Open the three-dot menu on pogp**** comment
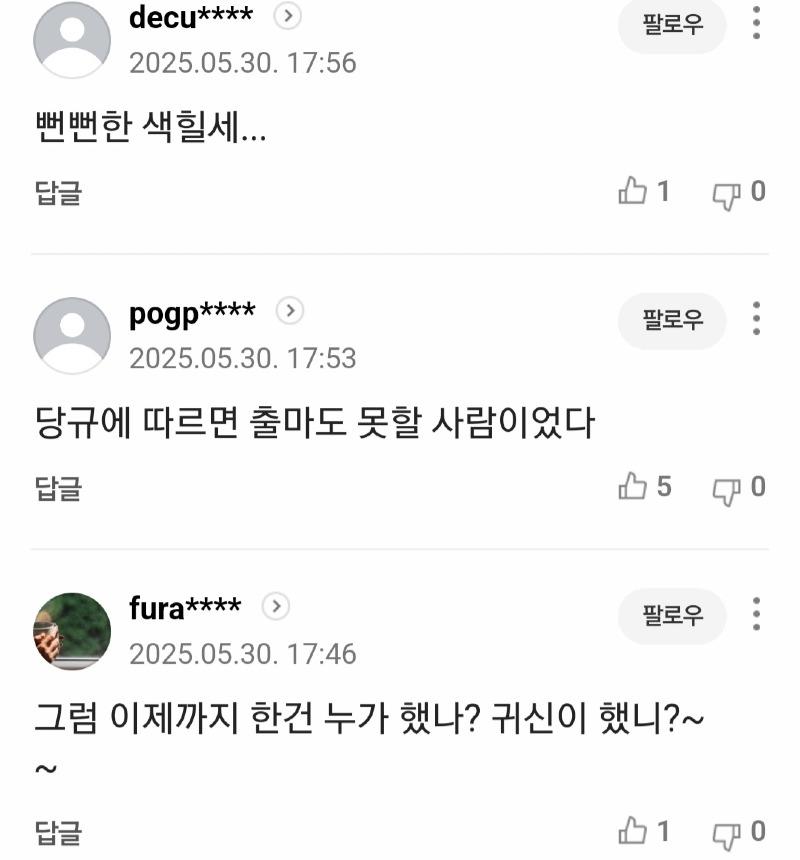 tap(756, 317)
